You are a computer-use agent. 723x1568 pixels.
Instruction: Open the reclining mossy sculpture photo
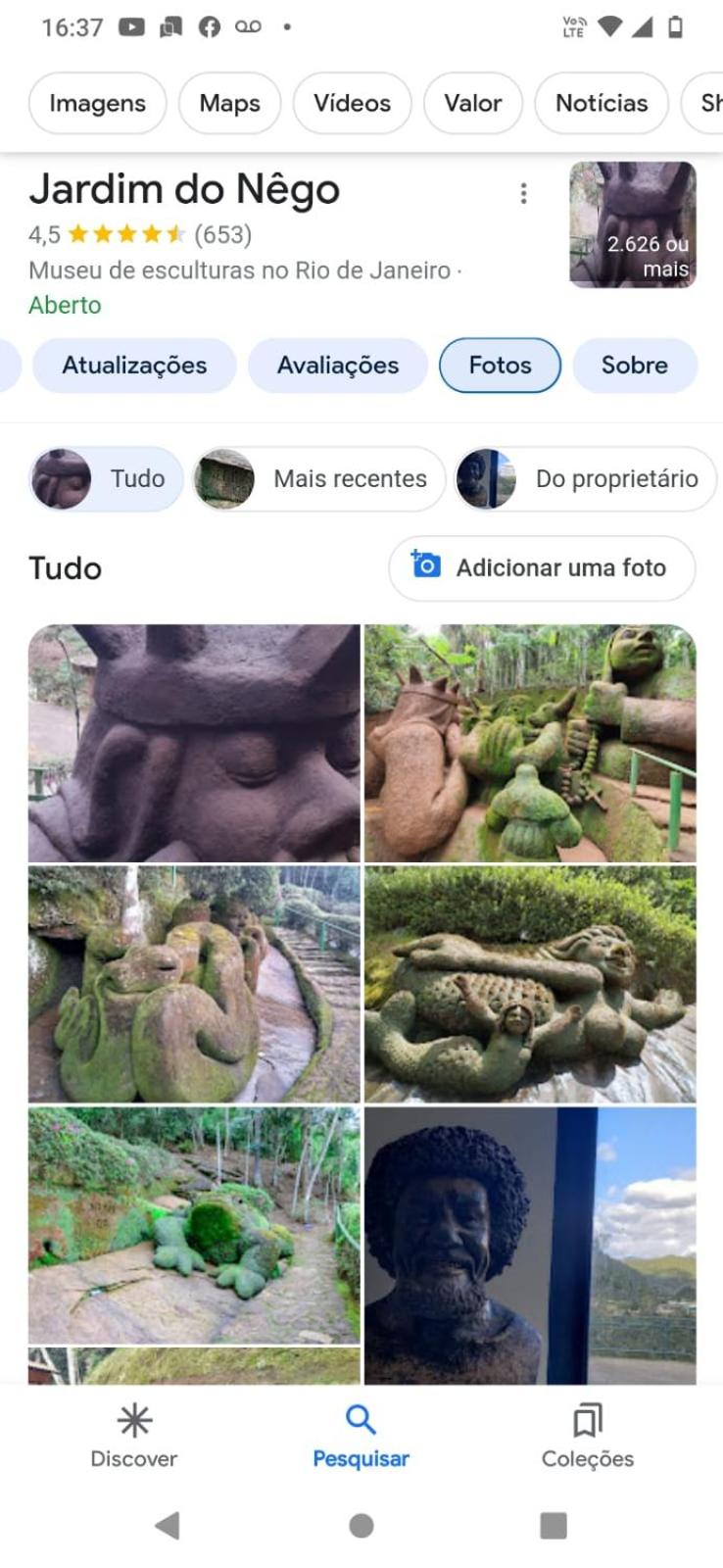530,984
